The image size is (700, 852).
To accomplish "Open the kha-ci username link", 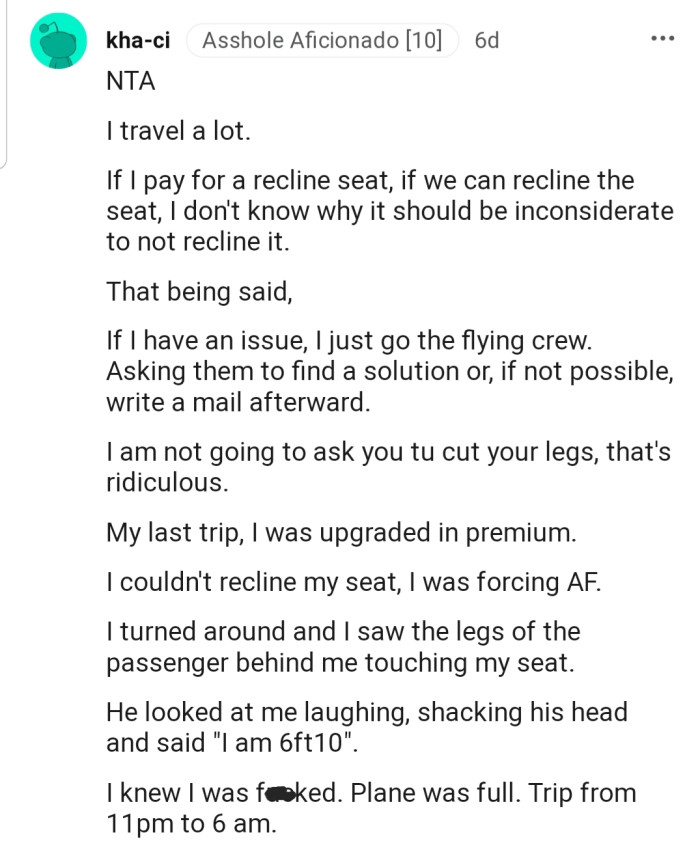I will [x=137, y=40].
